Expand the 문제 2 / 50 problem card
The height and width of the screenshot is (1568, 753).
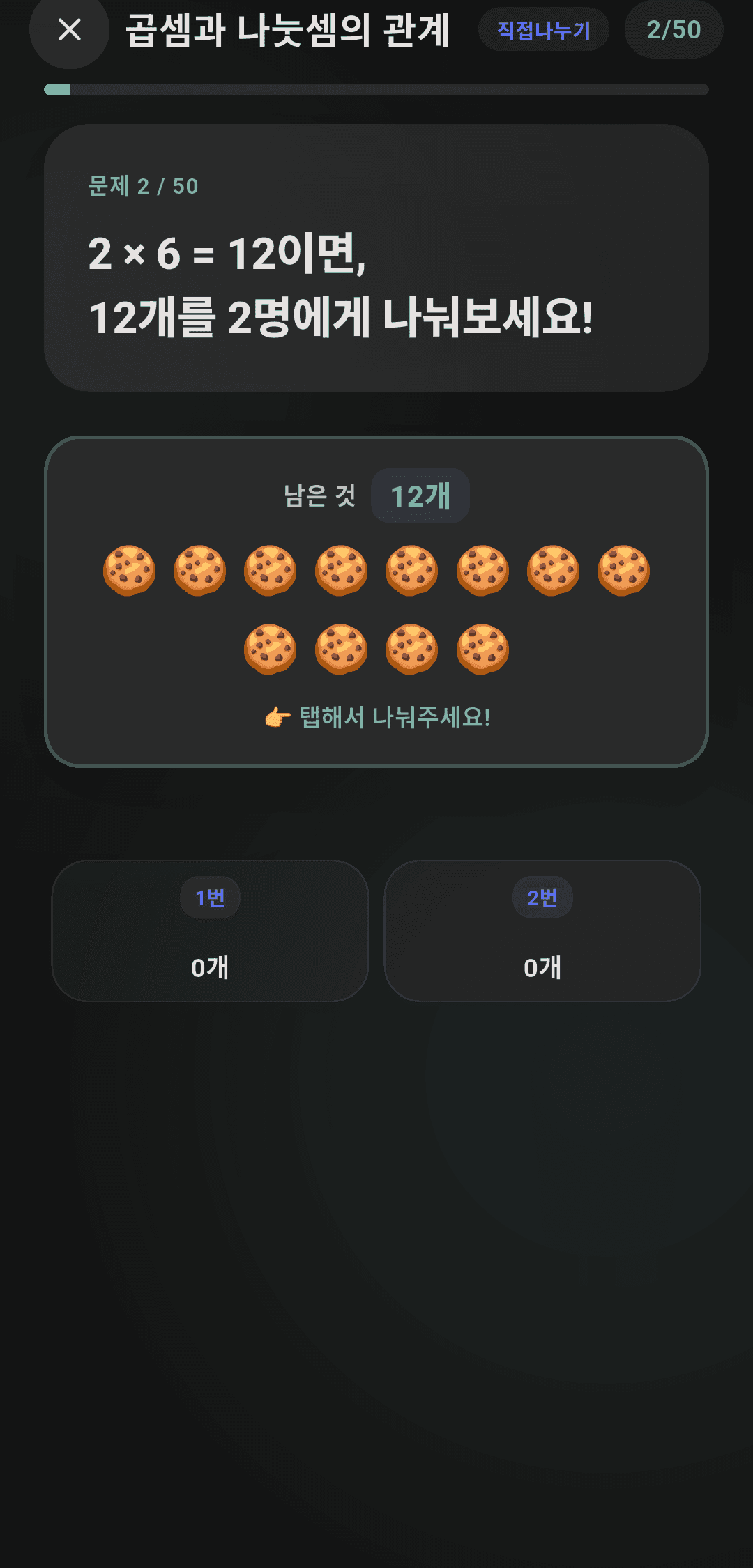(376, 258)
